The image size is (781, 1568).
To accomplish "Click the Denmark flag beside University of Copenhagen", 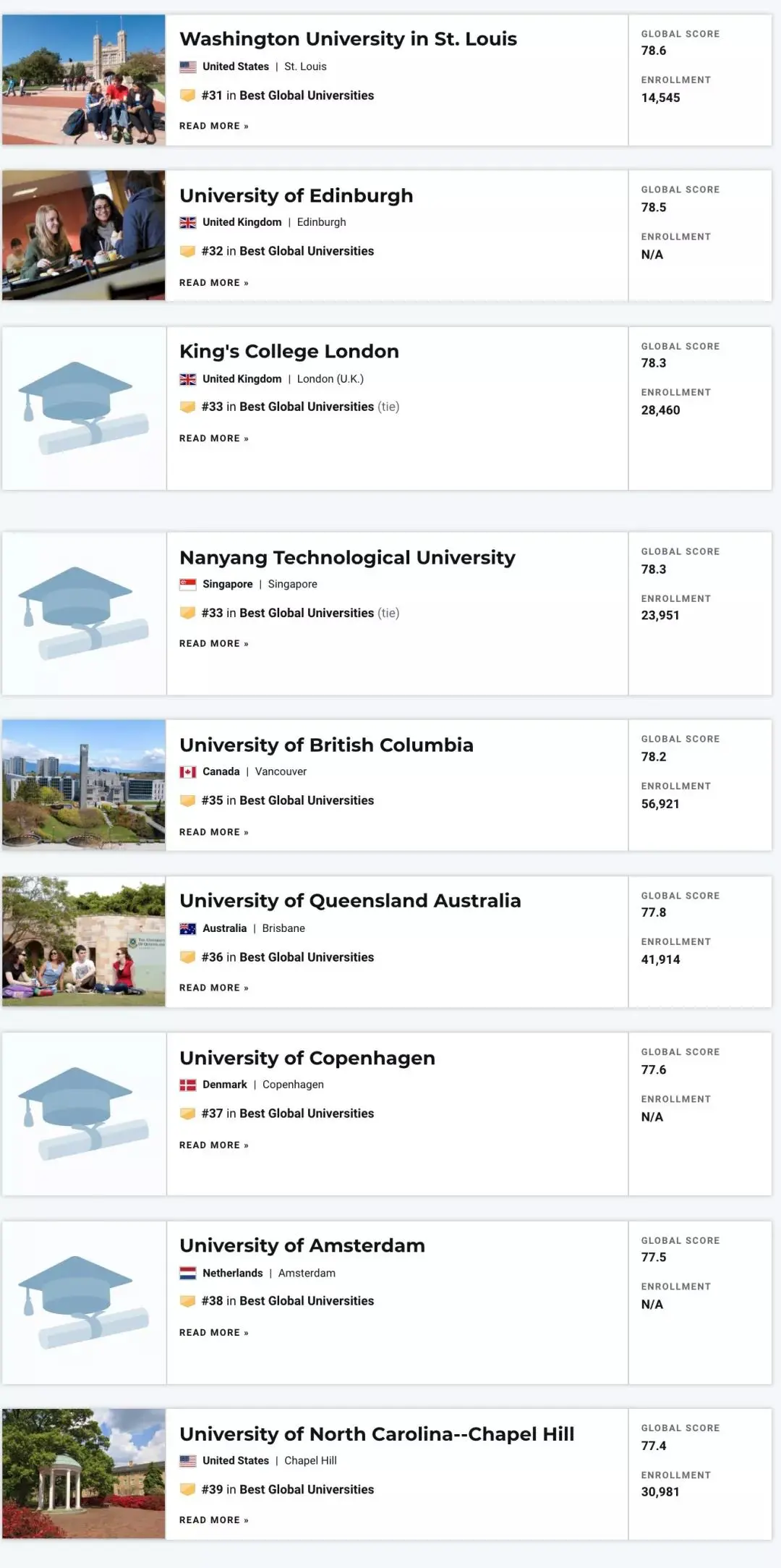I will (187, 1085).
